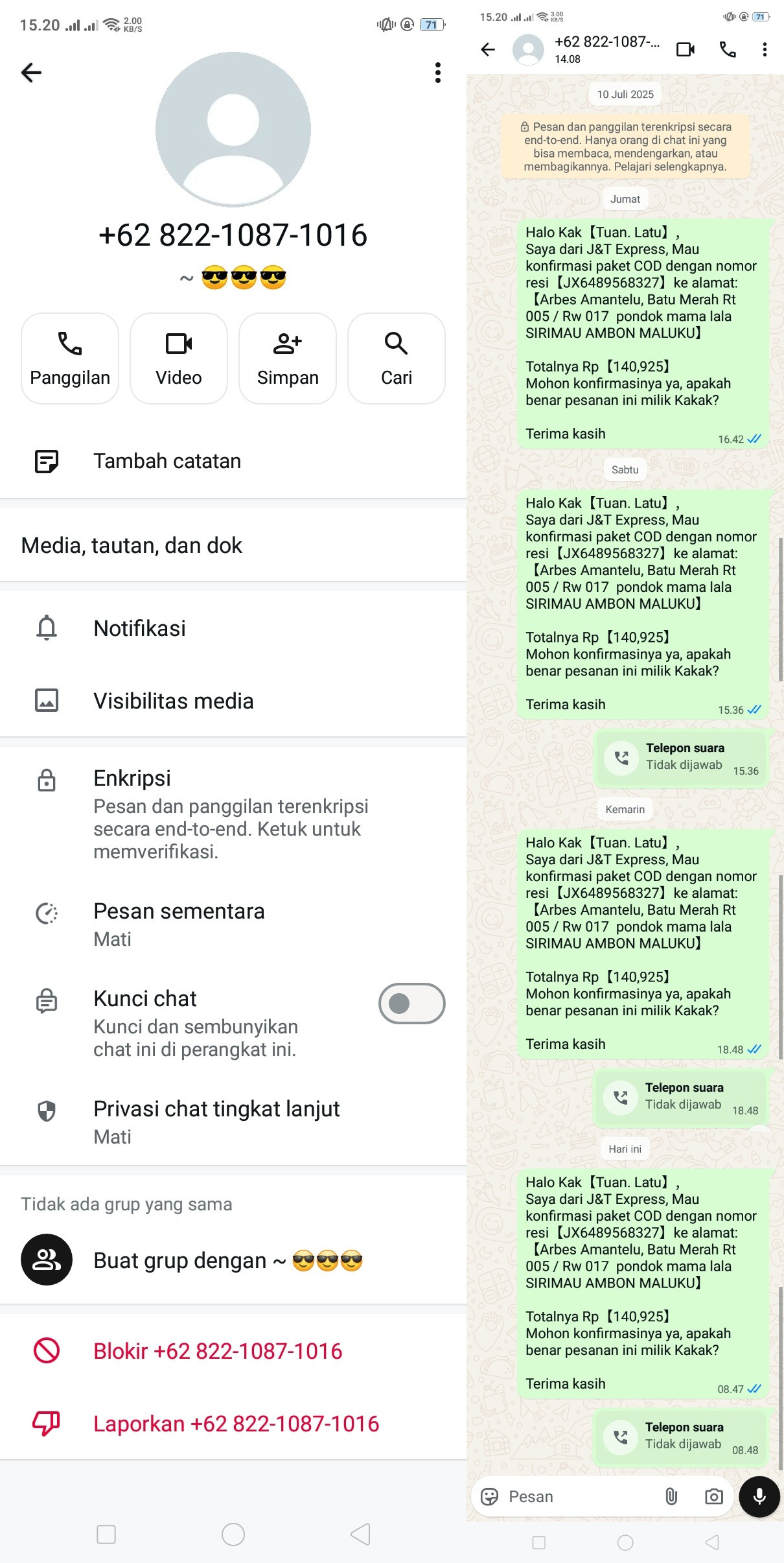The width and height of the screenshot is (784, 1563).
Task: Open the attachment paperclip in the chat
Action: (671, 1496)
